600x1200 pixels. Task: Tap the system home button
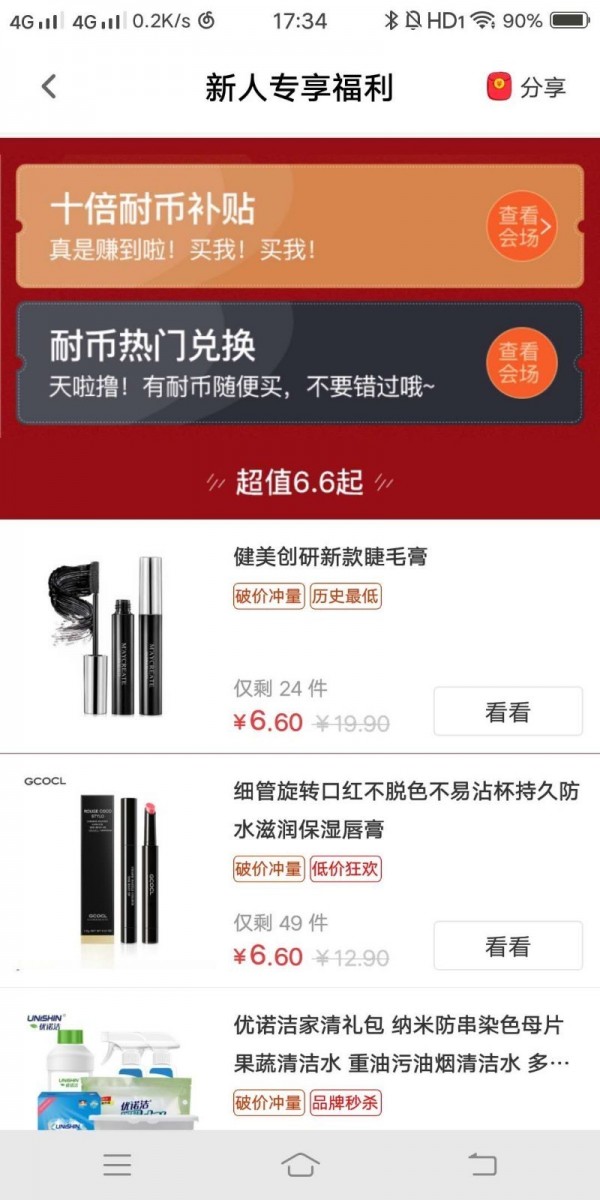(x=300, y=1164)
